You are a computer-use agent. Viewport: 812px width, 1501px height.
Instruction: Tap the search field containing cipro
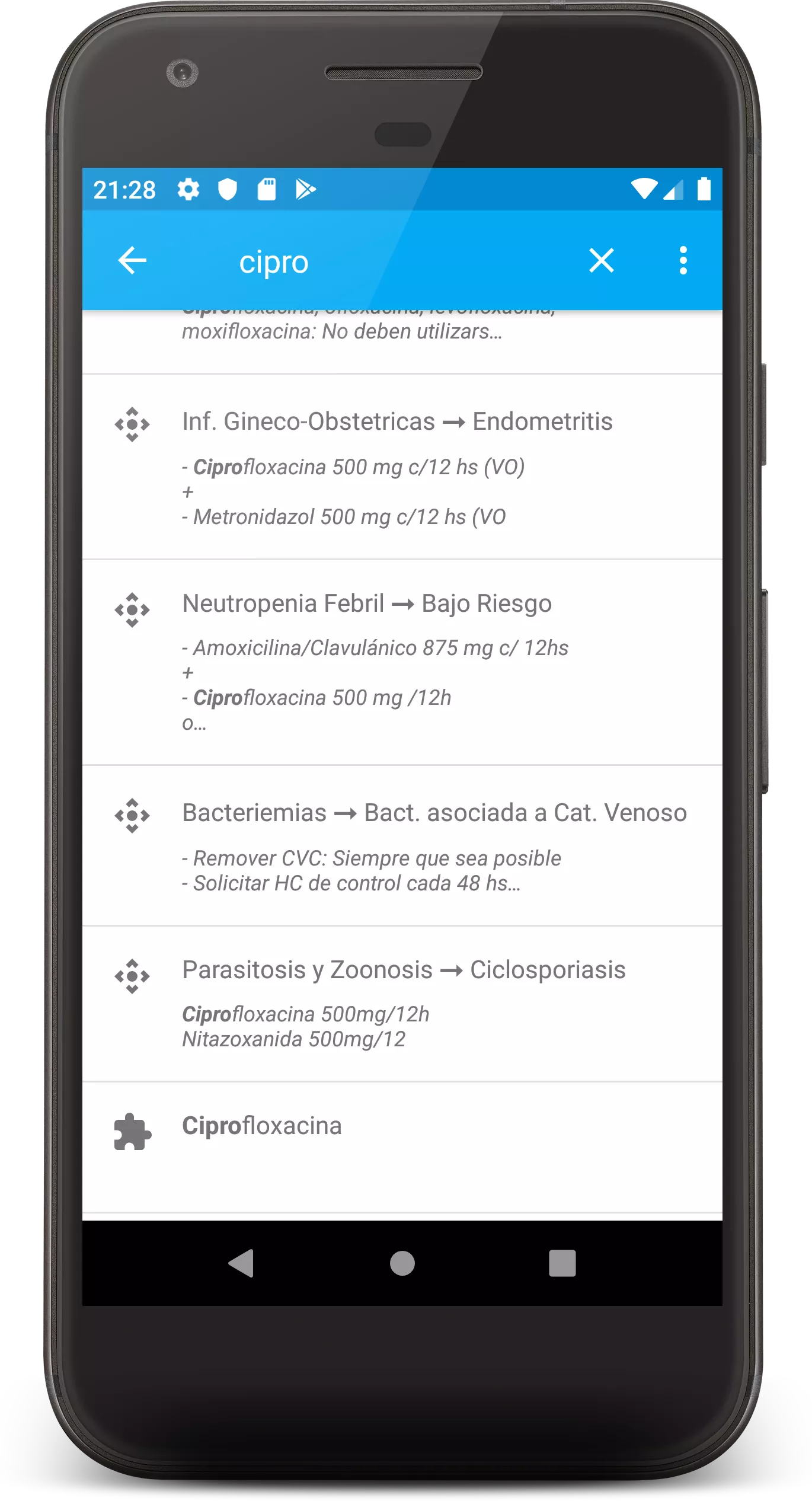click(356, 262)
